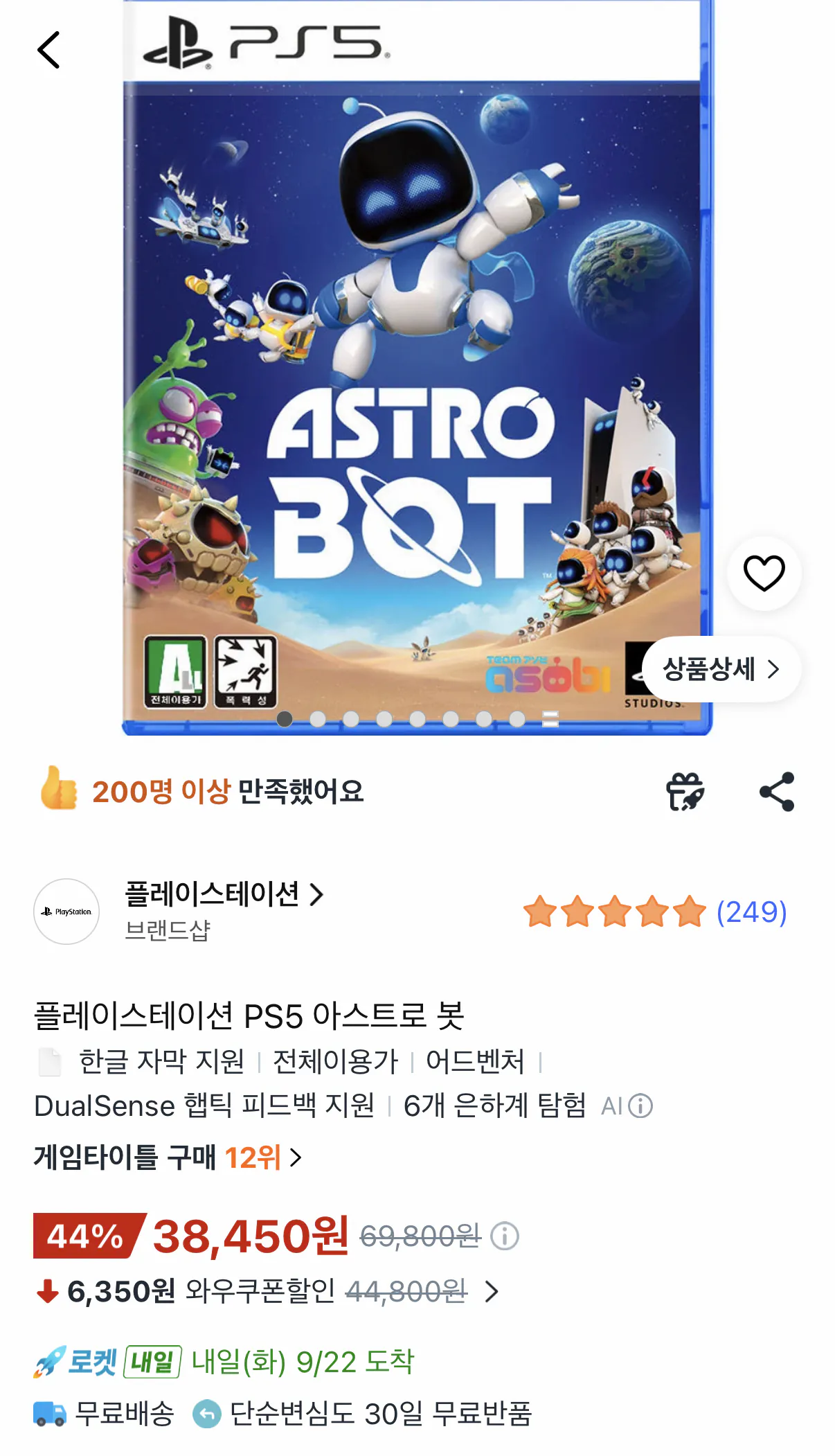Image resolution: width=835 pixels, height=1456 pixels.
Task: Open 상품상세 product details
Action: click(x=721, y=669)
